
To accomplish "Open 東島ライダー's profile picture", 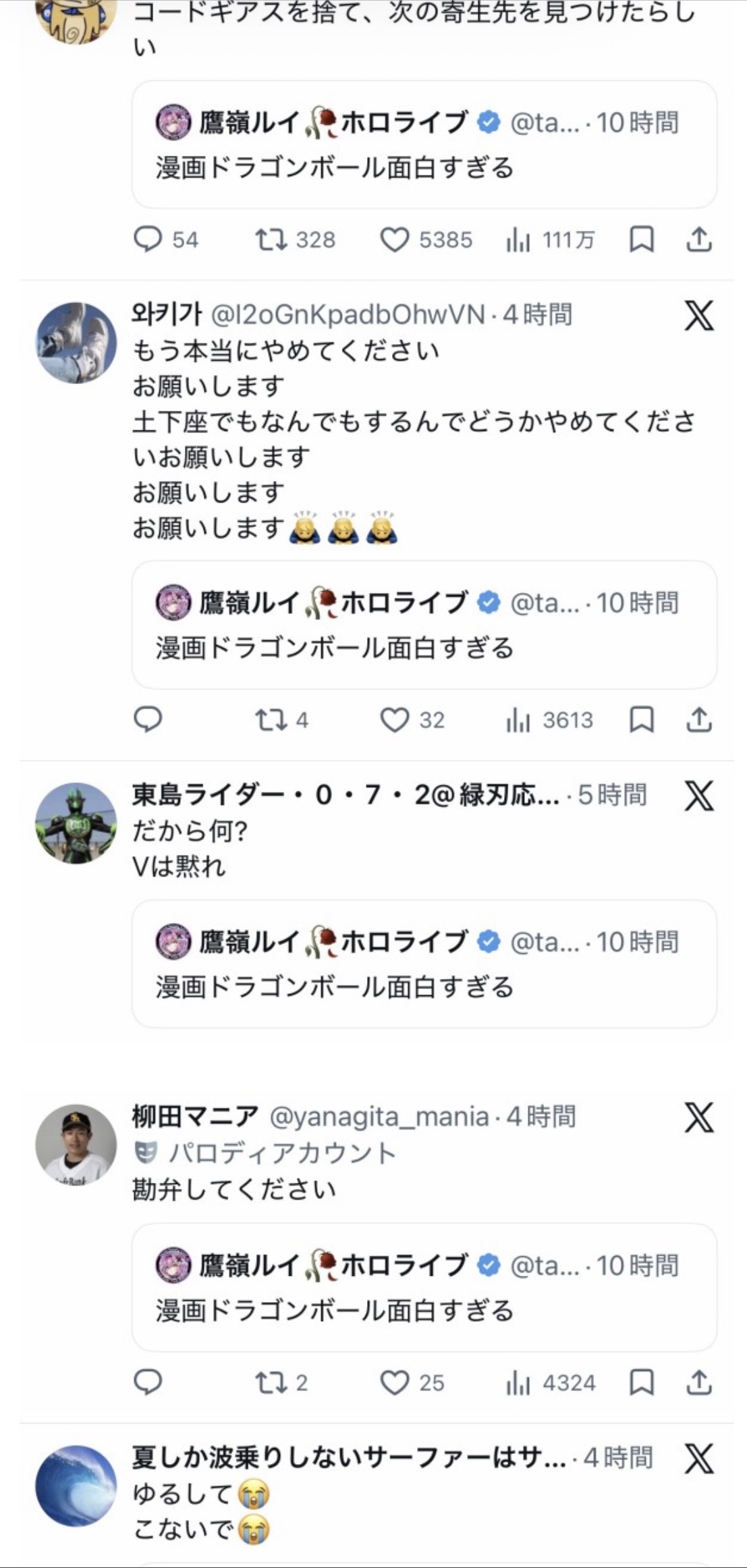I will pyautogui.click(x=76, y=823).
